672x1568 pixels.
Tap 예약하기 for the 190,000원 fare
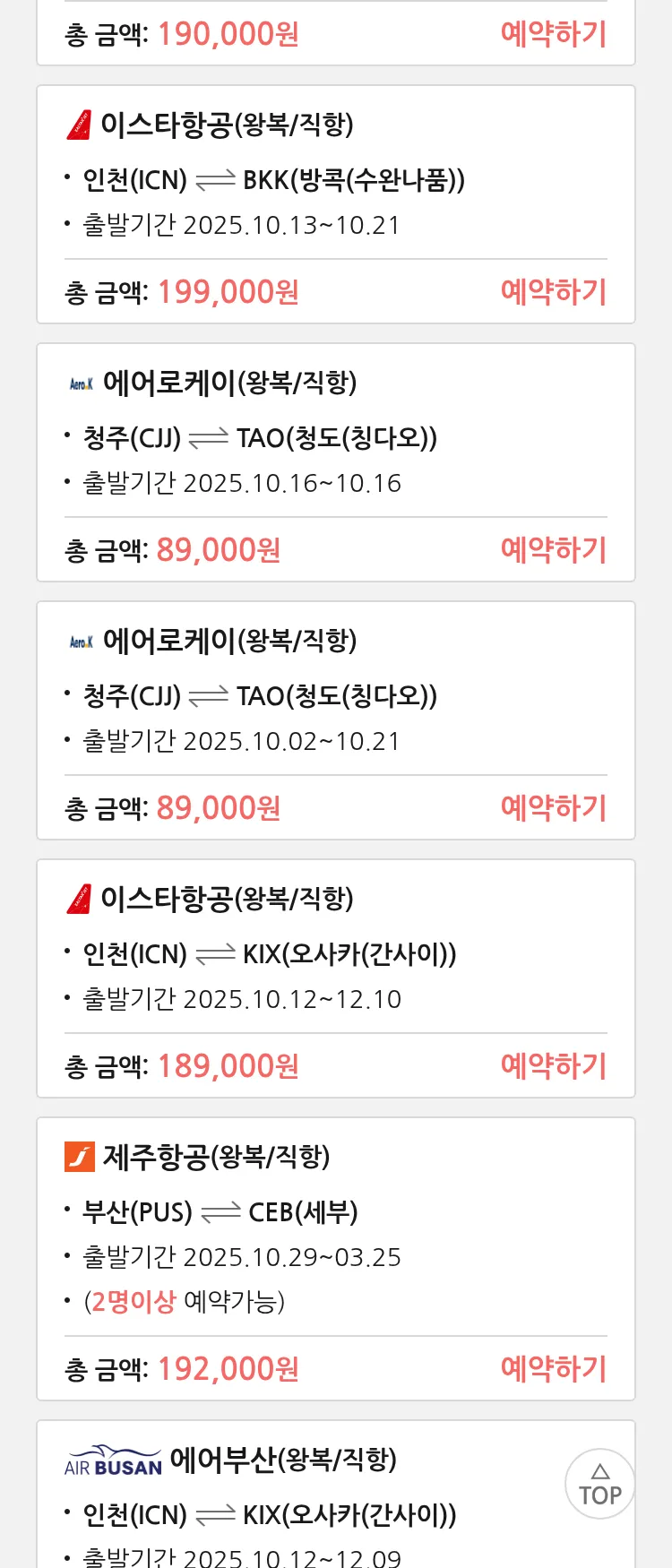[x=553, y=34]
